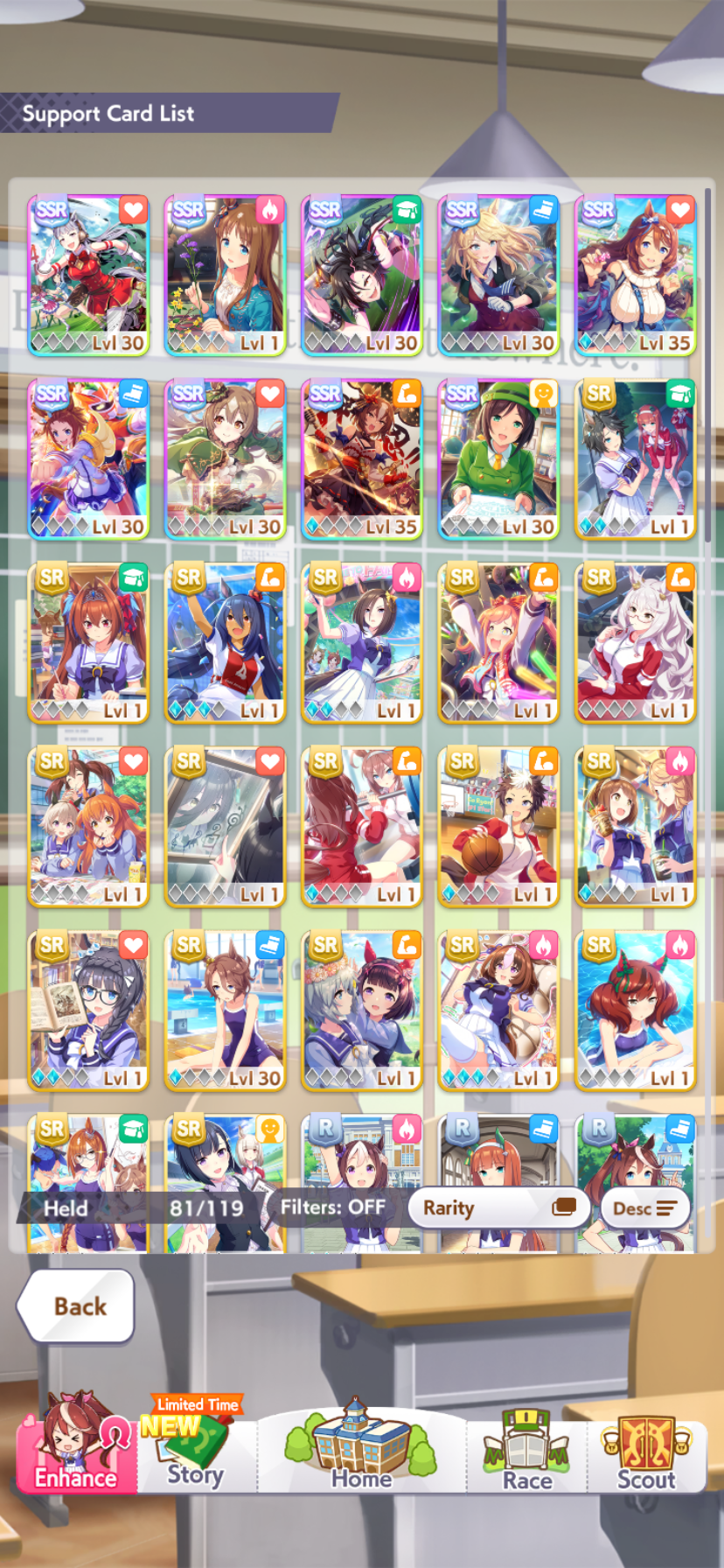Image resolution: width=724 pixels, height=1568 pixels.
Task: Open the first SSR card with red dress
Action: [88, 275]
